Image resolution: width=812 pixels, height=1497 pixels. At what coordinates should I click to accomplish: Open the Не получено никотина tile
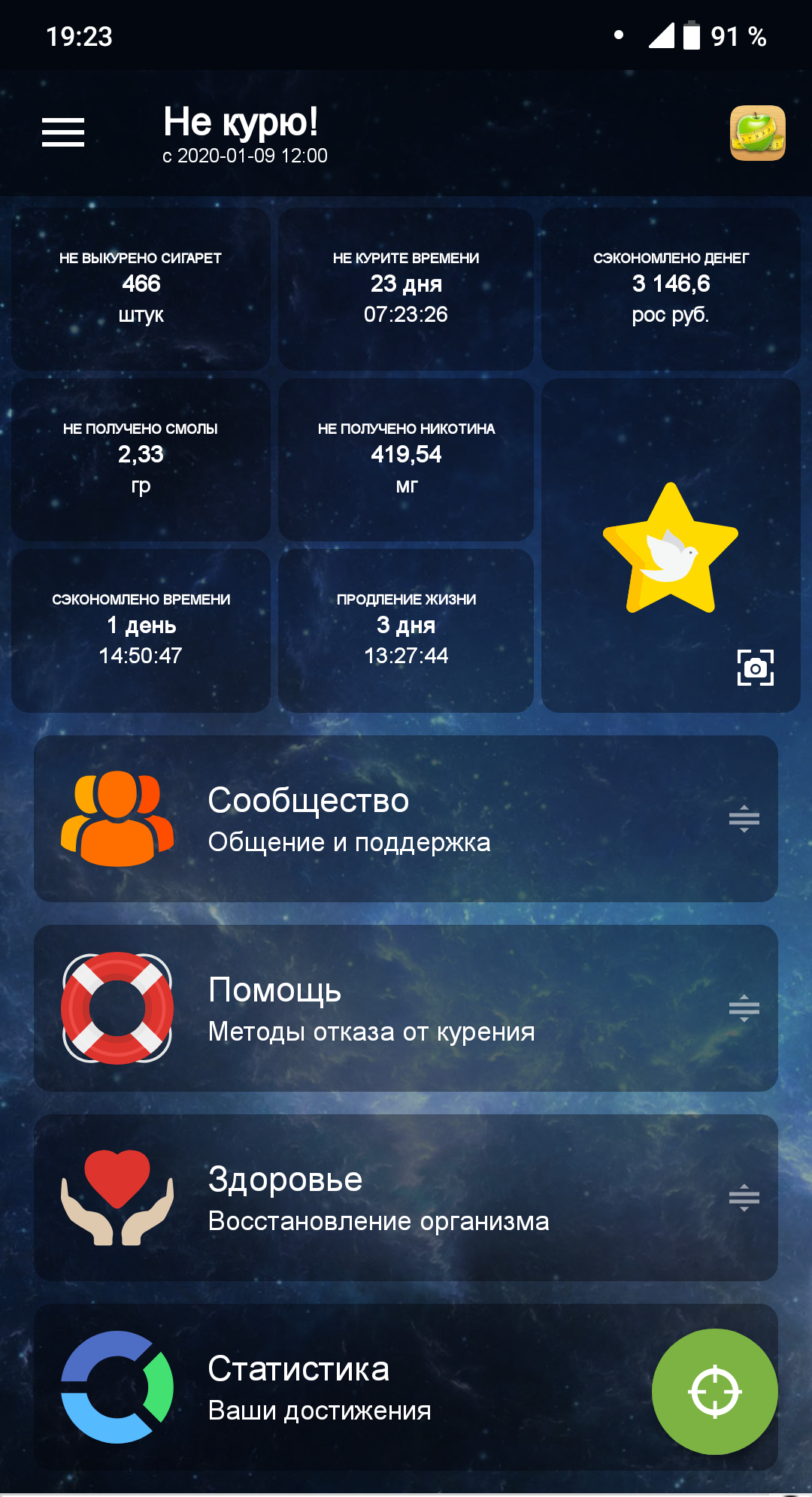tap(406, 459)
